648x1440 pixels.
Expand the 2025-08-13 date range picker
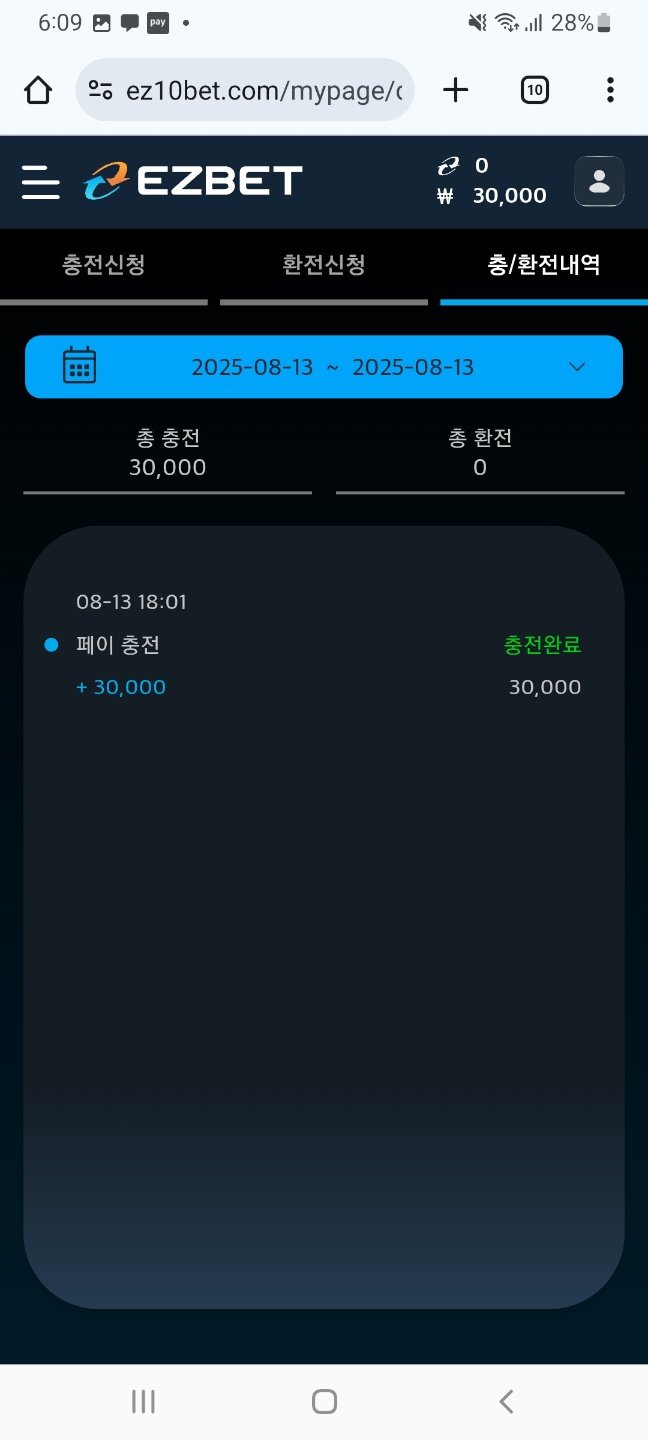pos(324,367)
